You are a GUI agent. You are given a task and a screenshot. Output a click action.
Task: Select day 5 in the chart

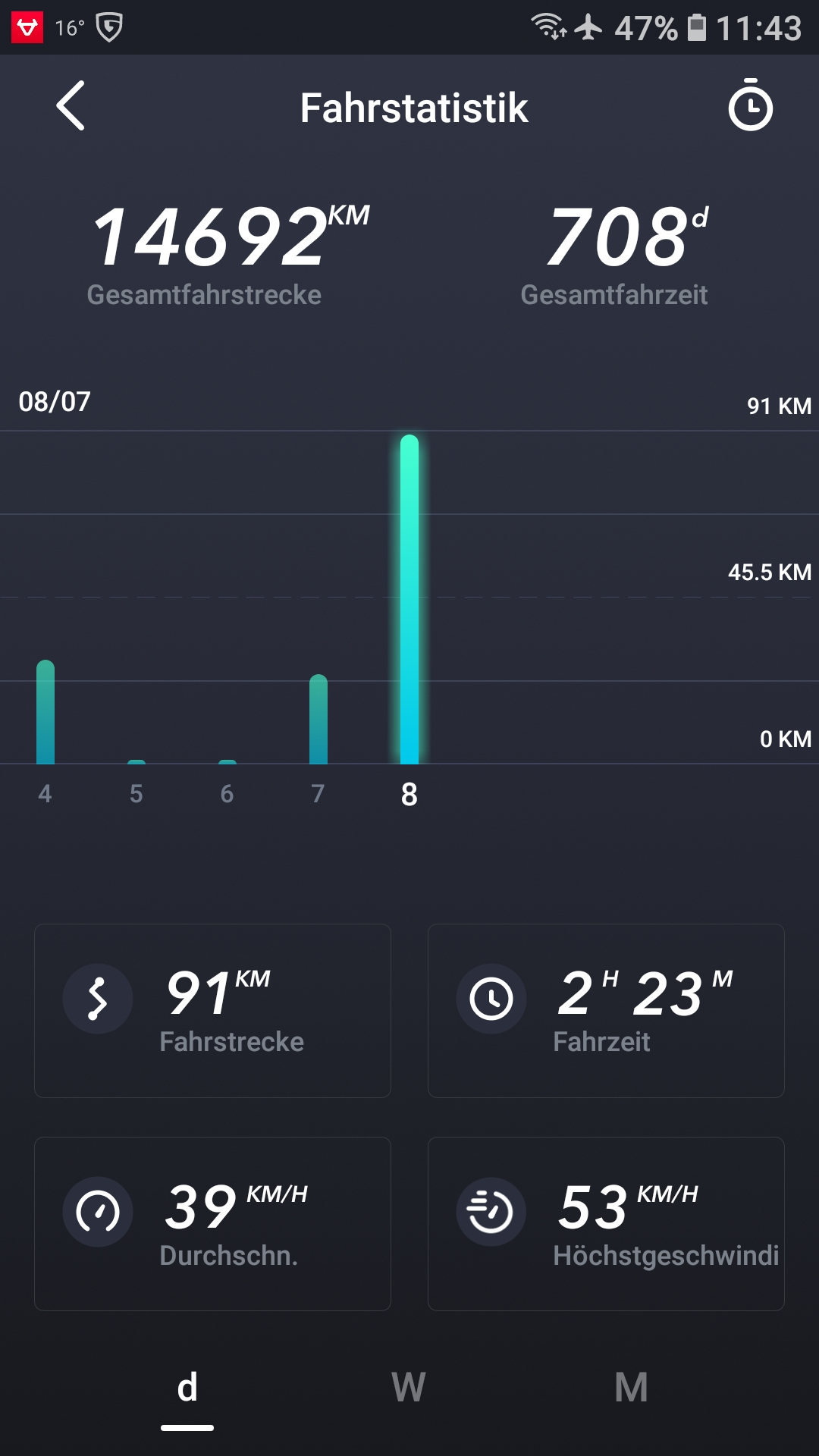pyautogui.click(x=136, y=761)
